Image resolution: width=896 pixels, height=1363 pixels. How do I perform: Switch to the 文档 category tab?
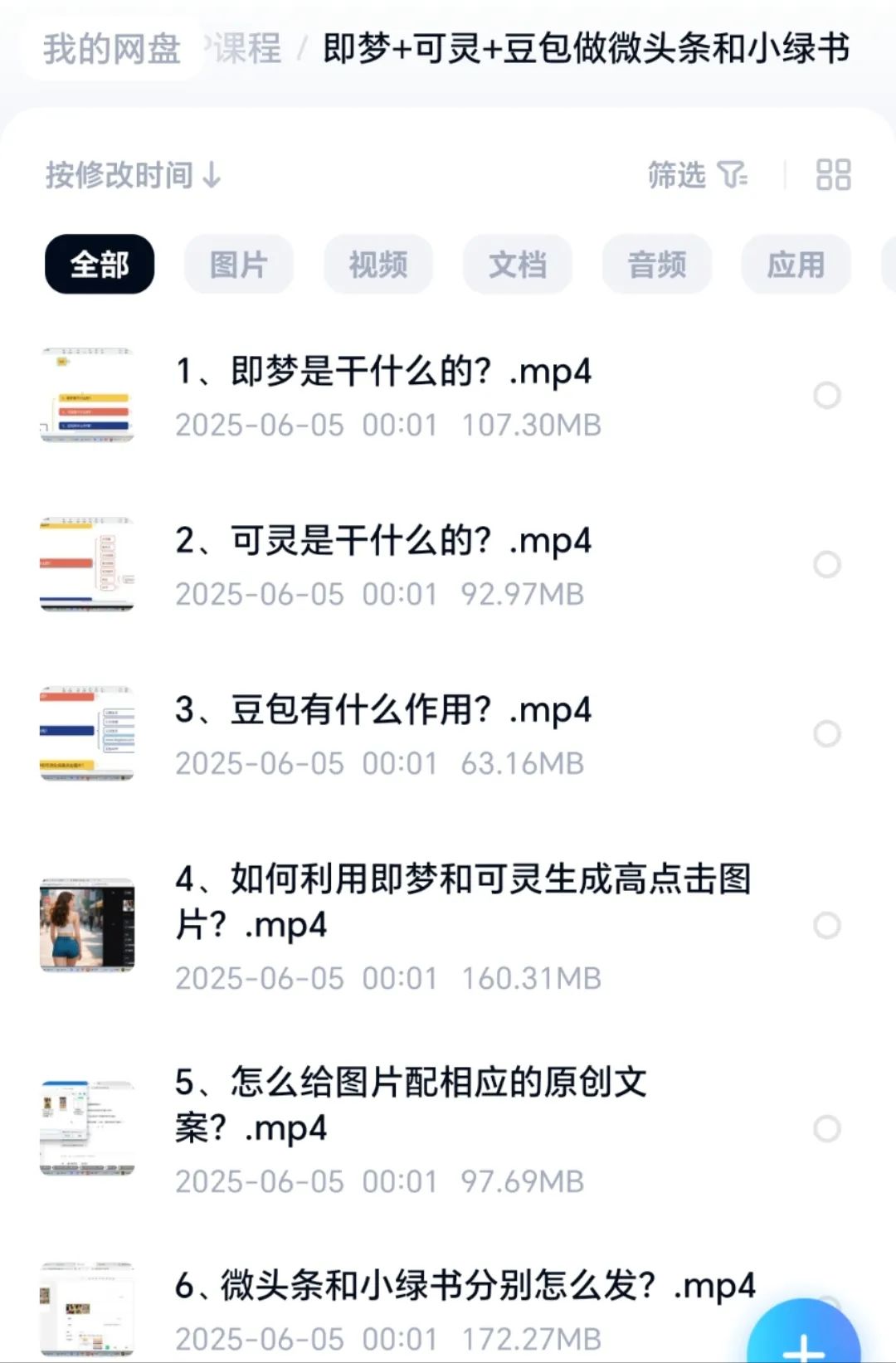518,264
